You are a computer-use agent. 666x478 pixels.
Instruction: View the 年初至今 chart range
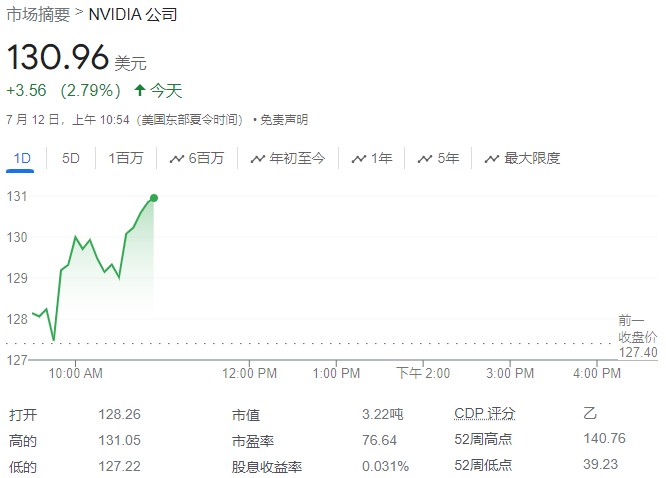pos(288,158)
